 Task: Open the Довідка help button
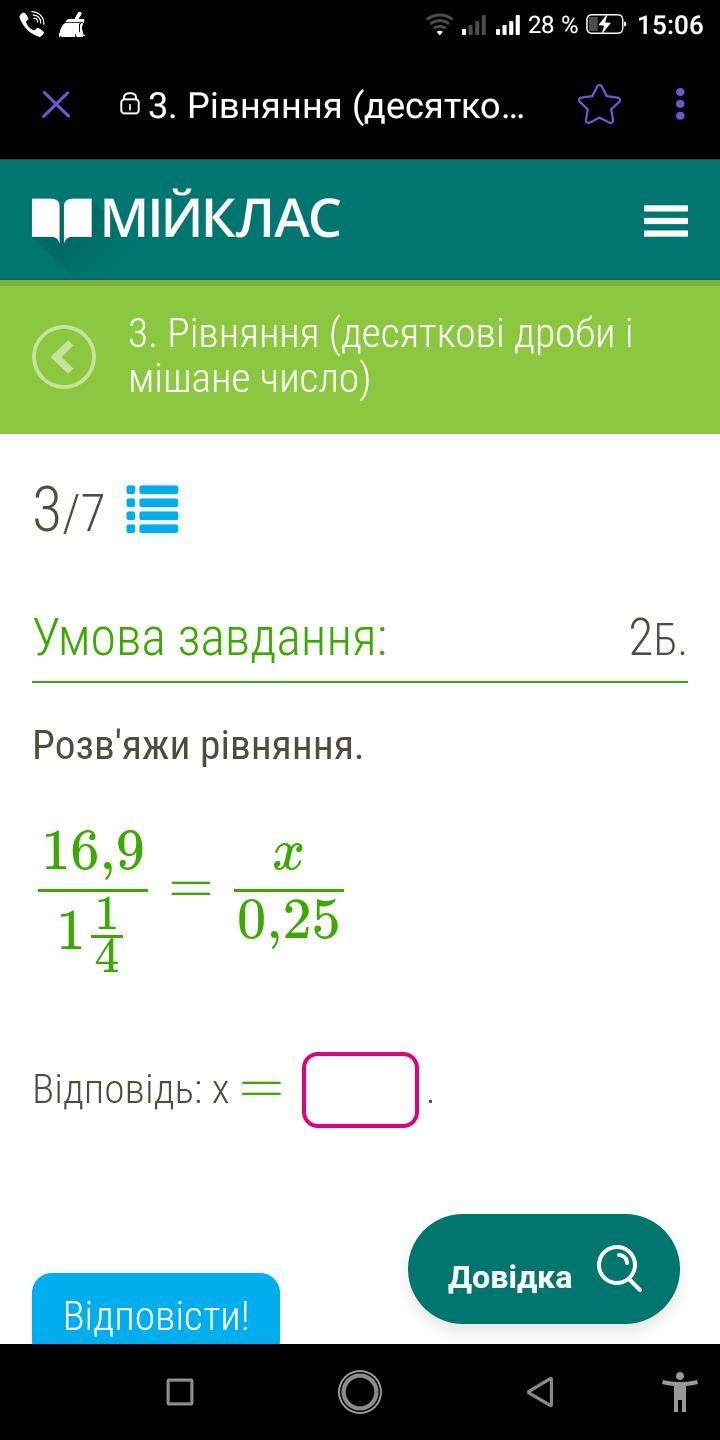(x=543, y=1270)
